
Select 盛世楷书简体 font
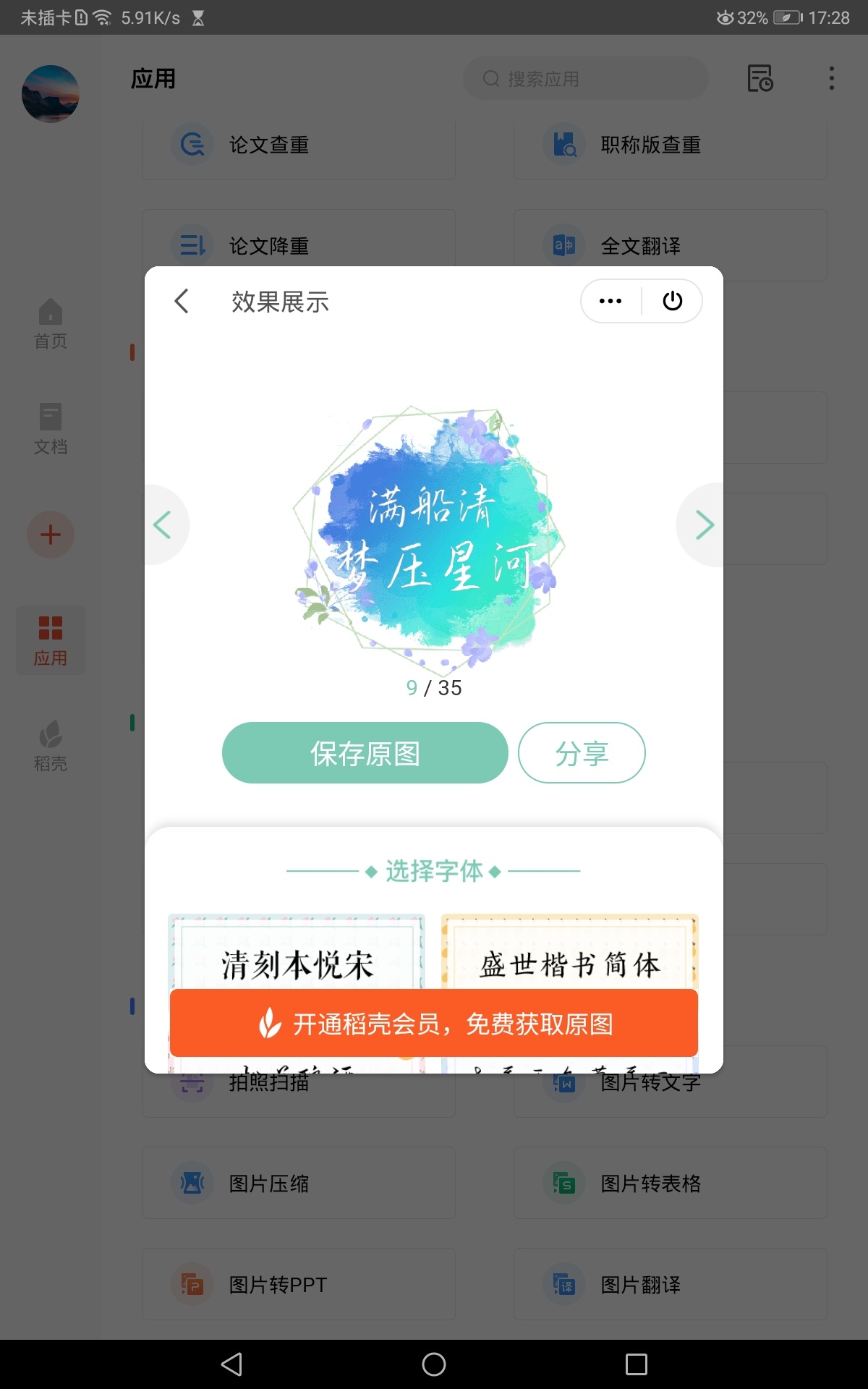pos(570,956)
